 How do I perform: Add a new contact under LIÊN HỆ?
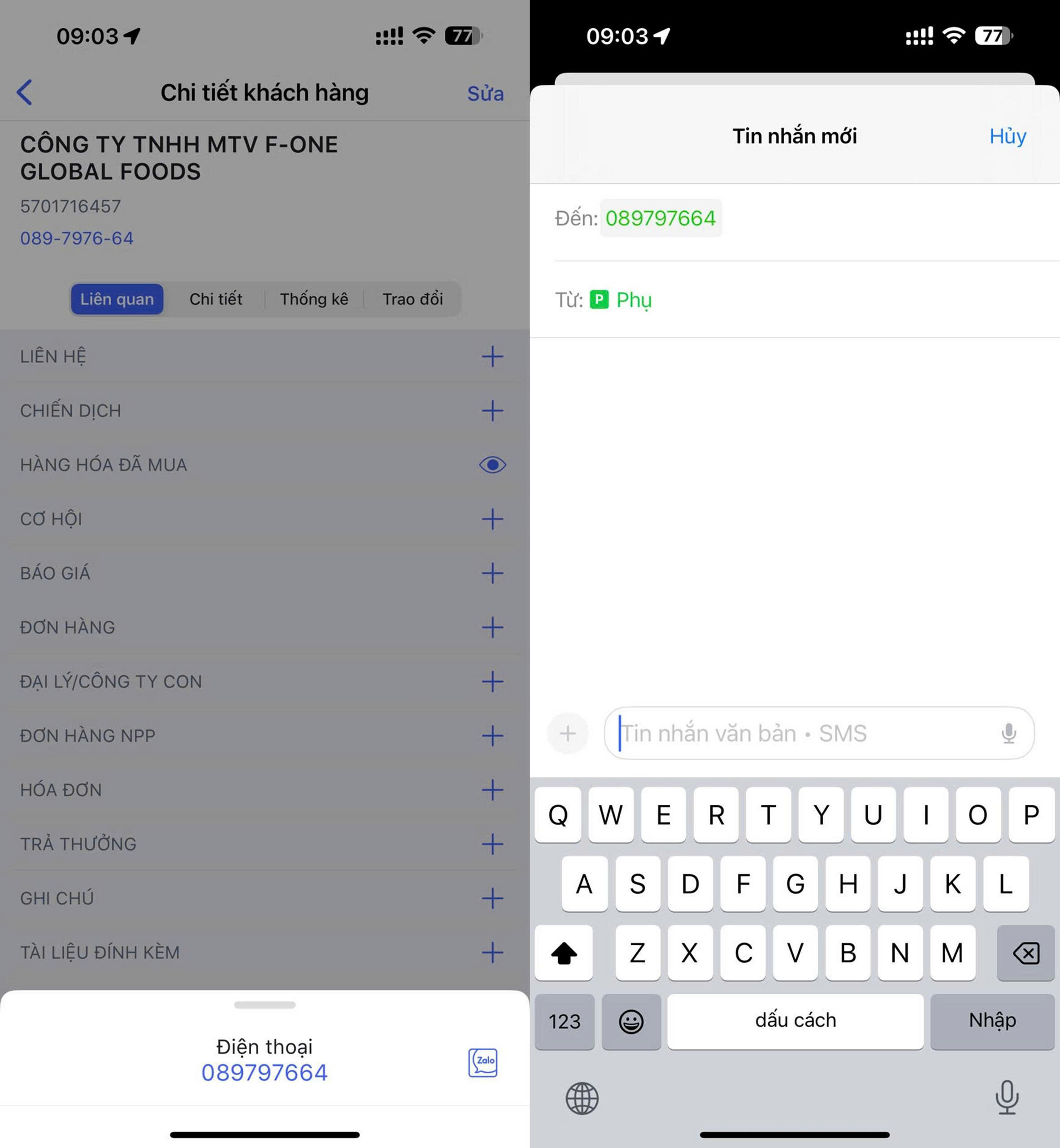492,356
